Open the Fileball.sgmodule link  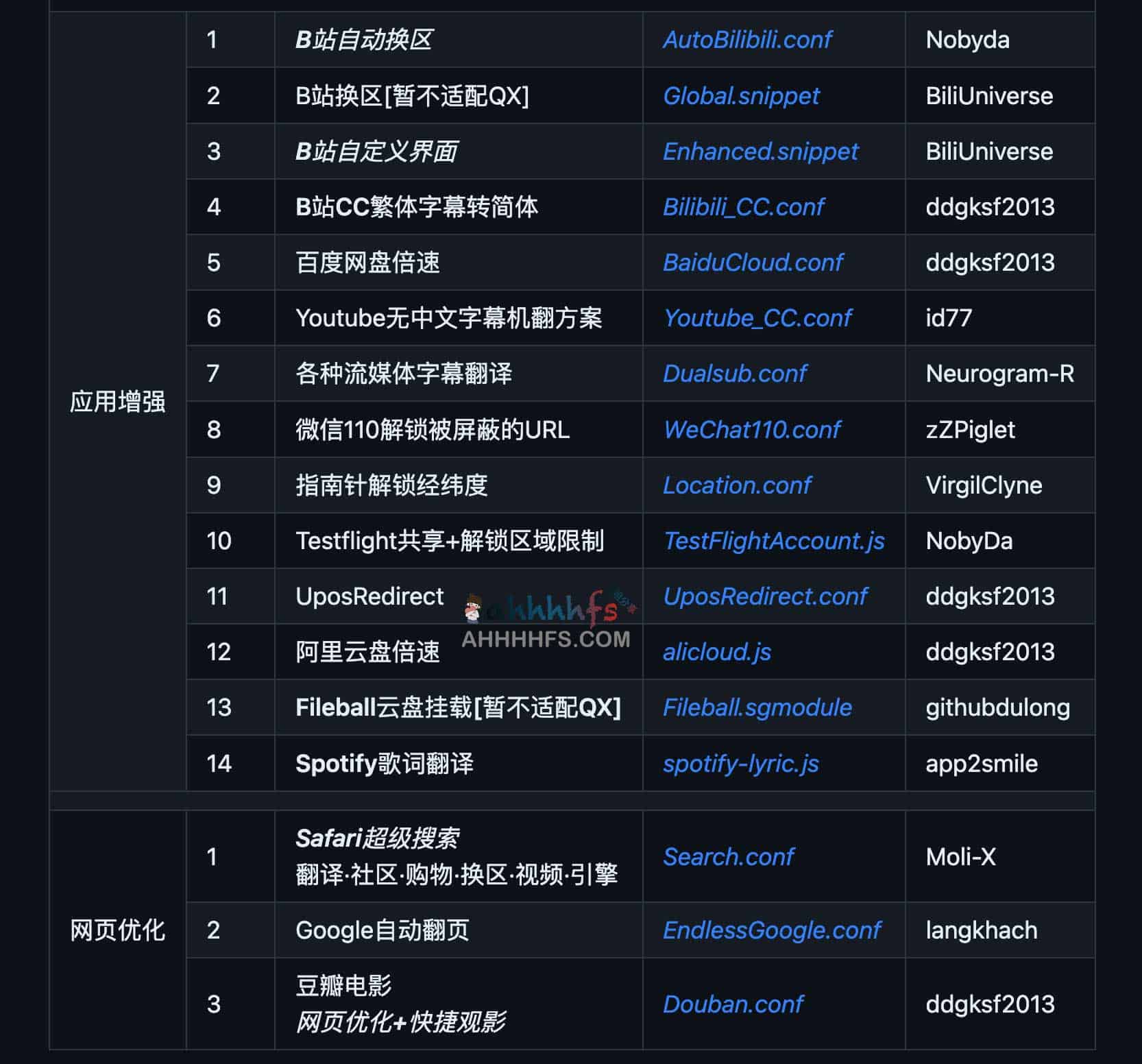(757, 707)
